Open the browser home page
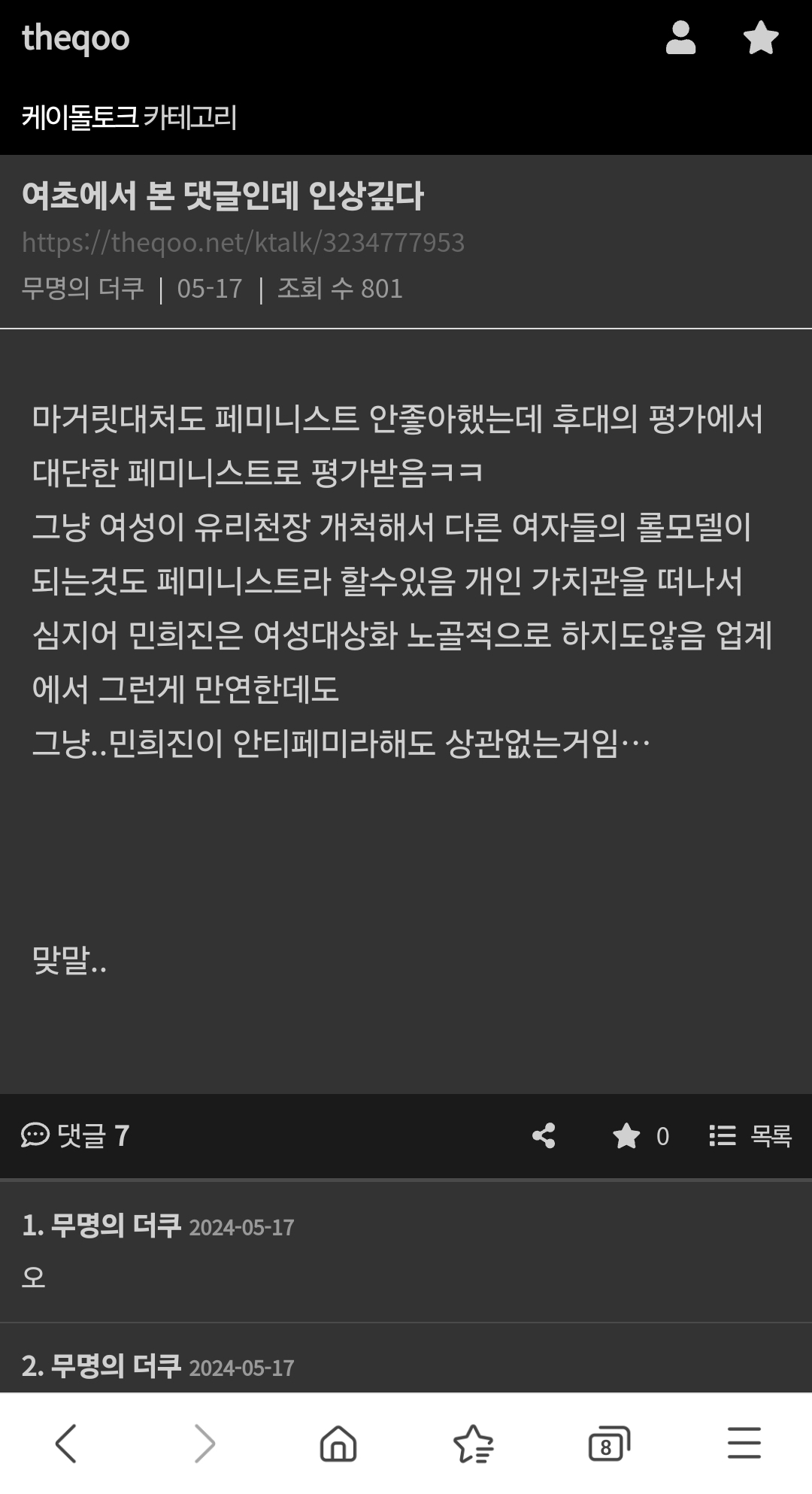The width and height of the screenshot is (812, 1494). click(338, 1443)
